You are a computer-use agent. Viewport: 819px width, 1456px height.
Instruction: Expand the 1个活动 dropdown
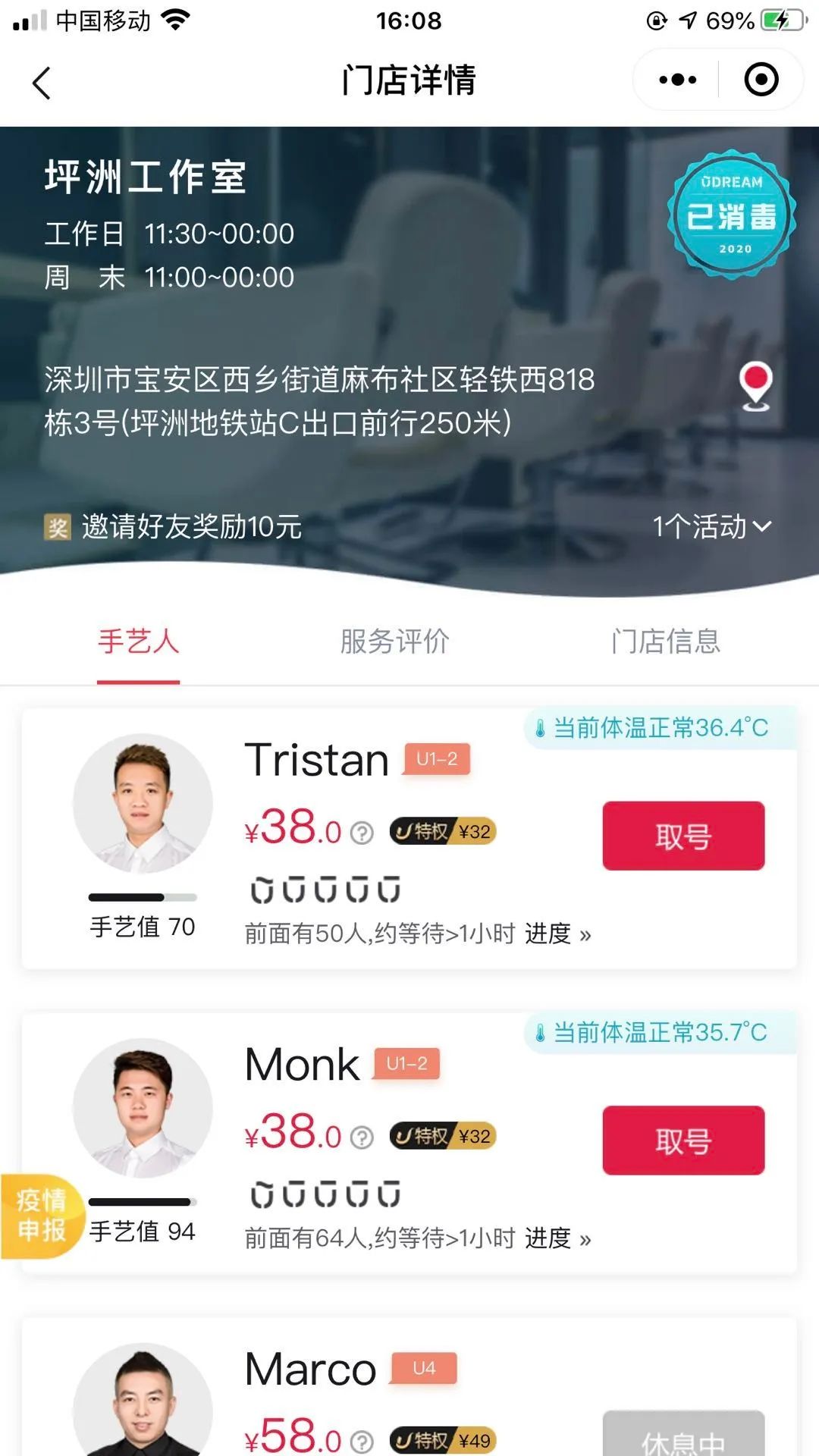(x=711, y=526)
